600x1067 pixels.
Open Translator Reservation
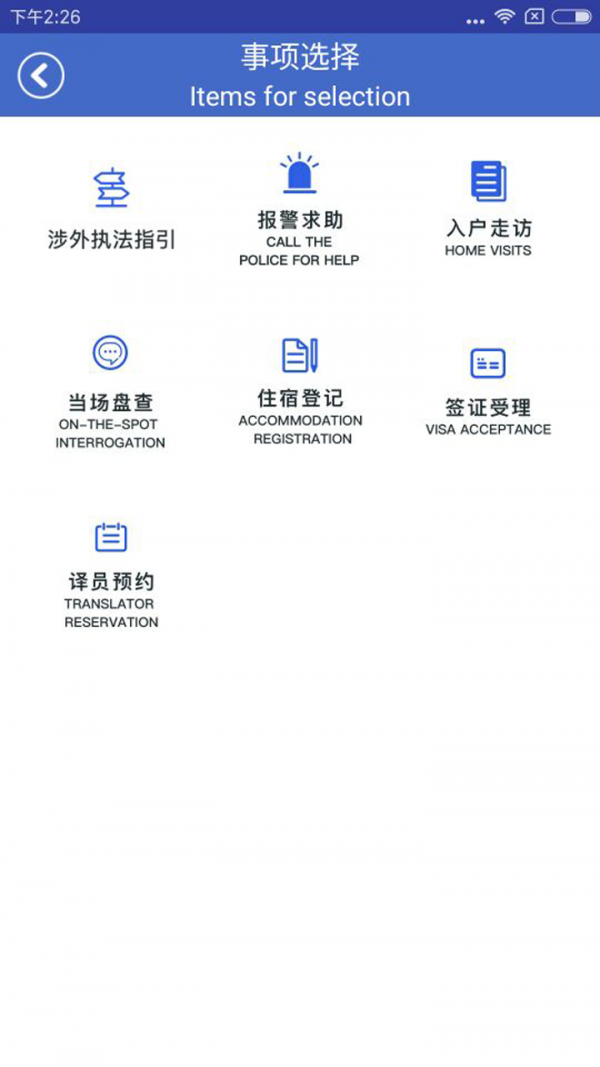coord(111,574)
